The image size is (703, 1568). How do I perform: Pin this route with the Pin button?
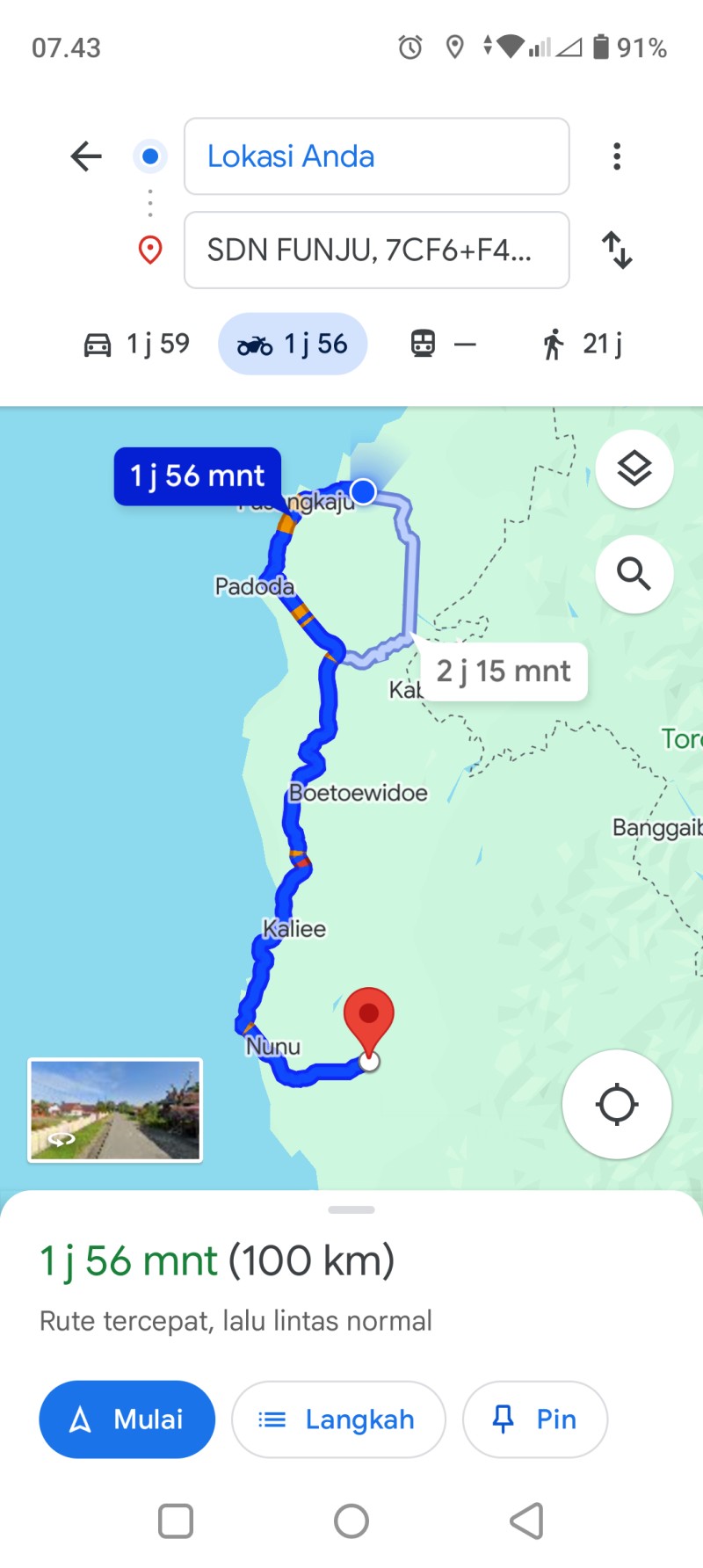click(x=535, y=1419)
